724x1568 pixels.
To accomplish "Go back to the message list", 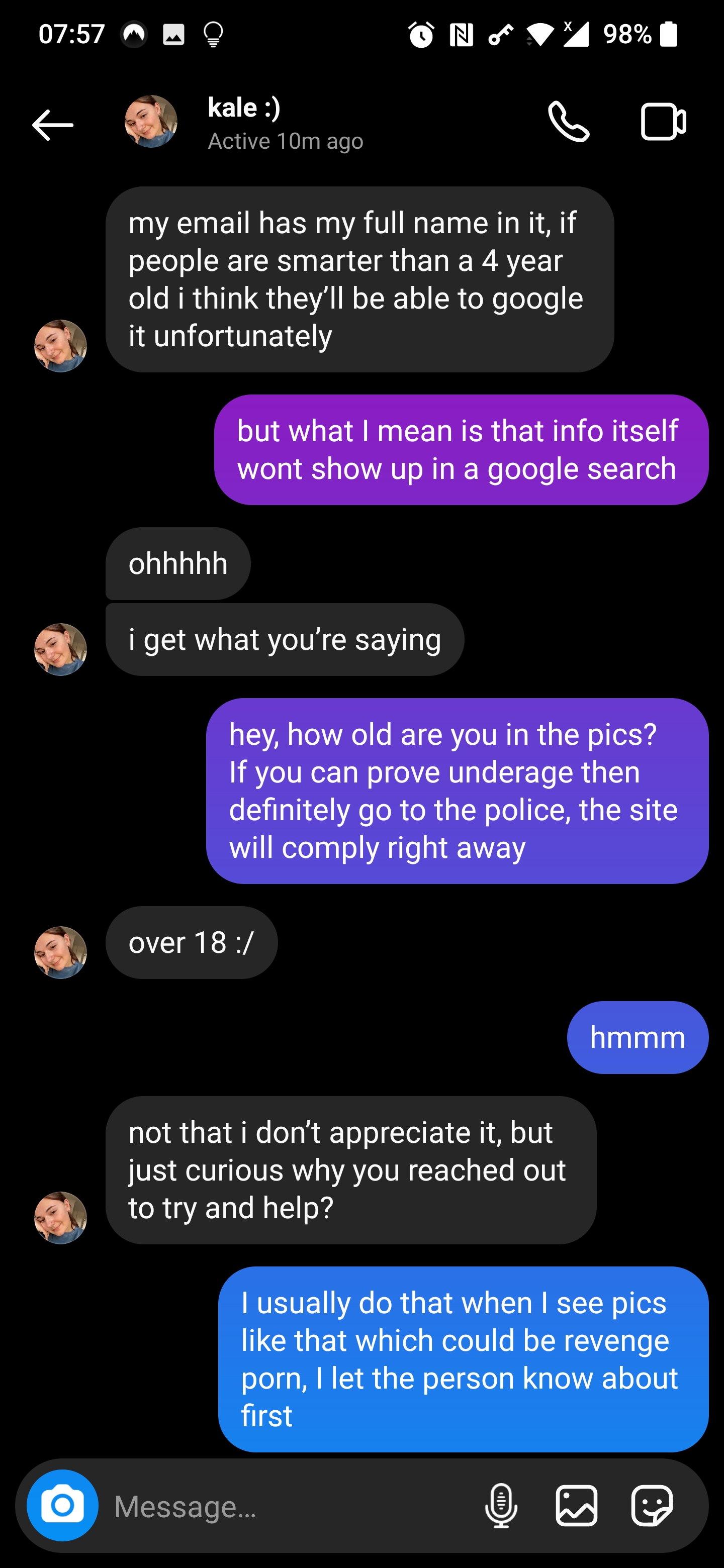I will 53,125.
